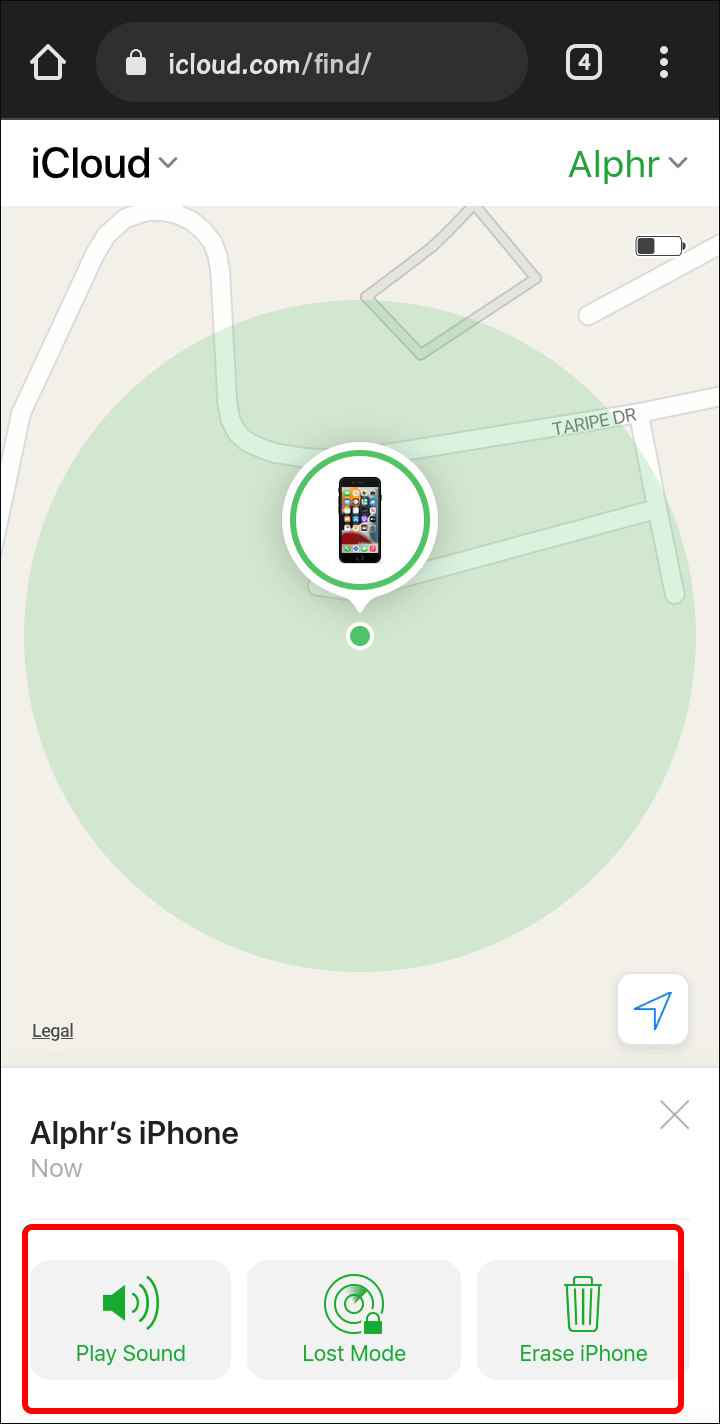Viewport: 720px width, 1424px height.
Task: Expand the iCloud apps dropdown
Action: tap(104, 164)
